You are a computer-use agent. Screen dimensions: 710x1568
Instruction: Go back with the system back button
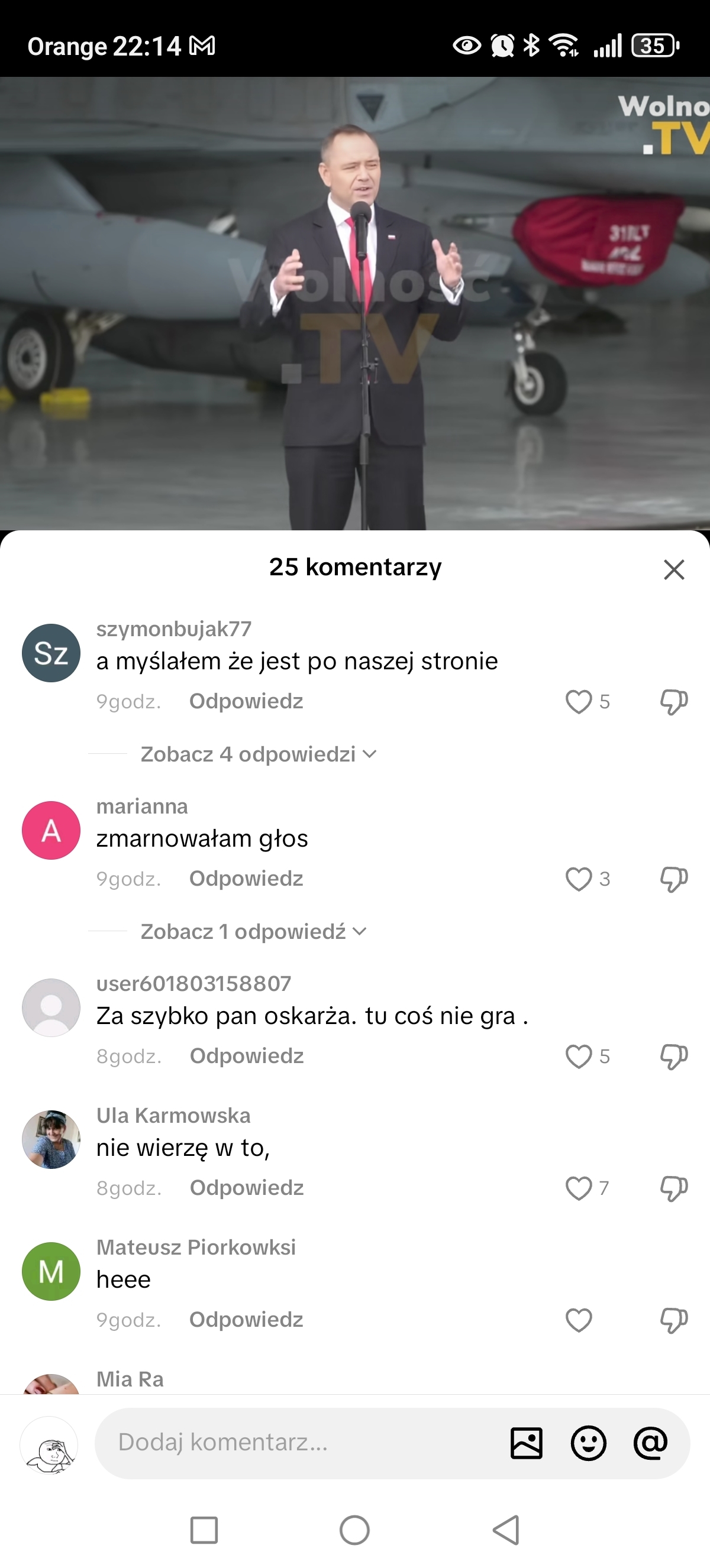506,1530
